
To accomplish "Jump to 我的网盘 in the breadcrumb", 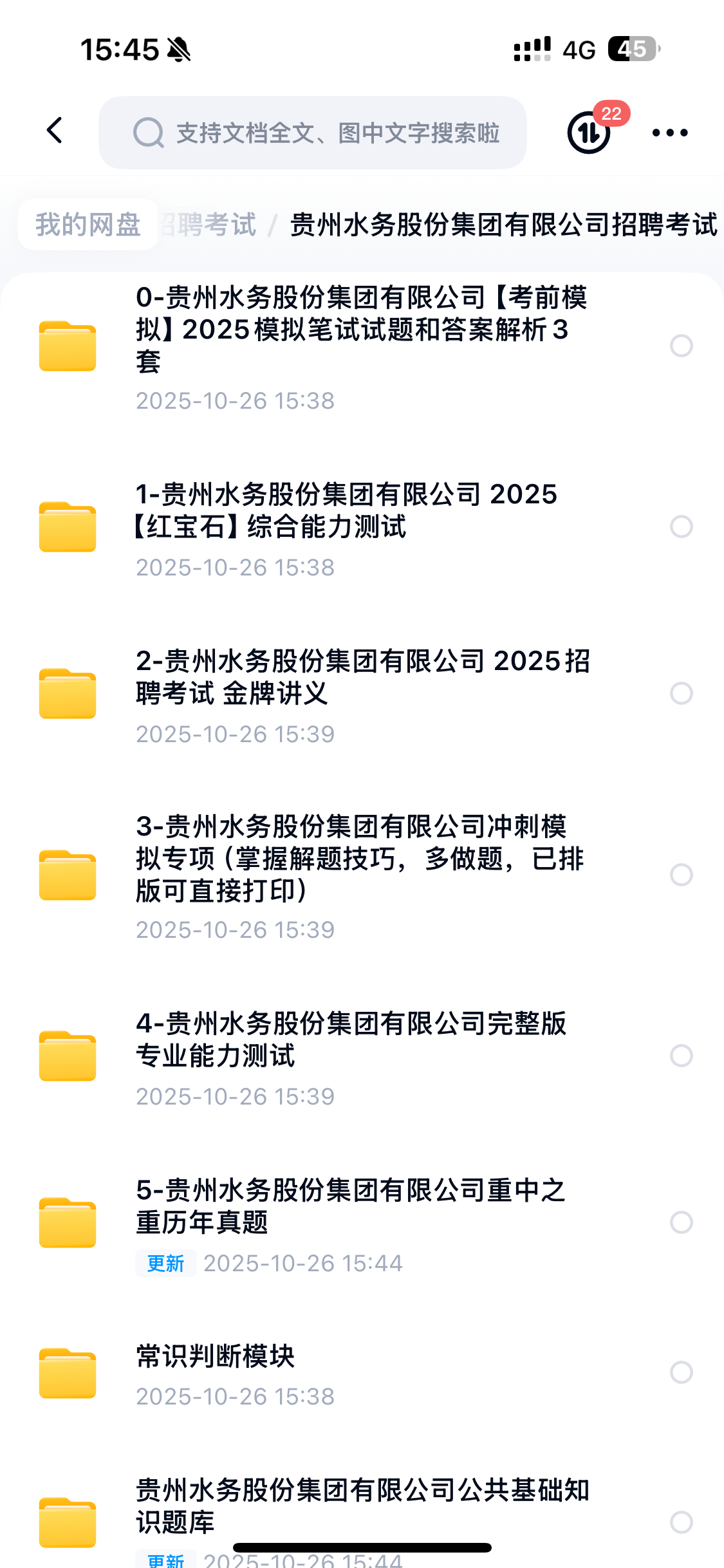I will click(88, 225).
